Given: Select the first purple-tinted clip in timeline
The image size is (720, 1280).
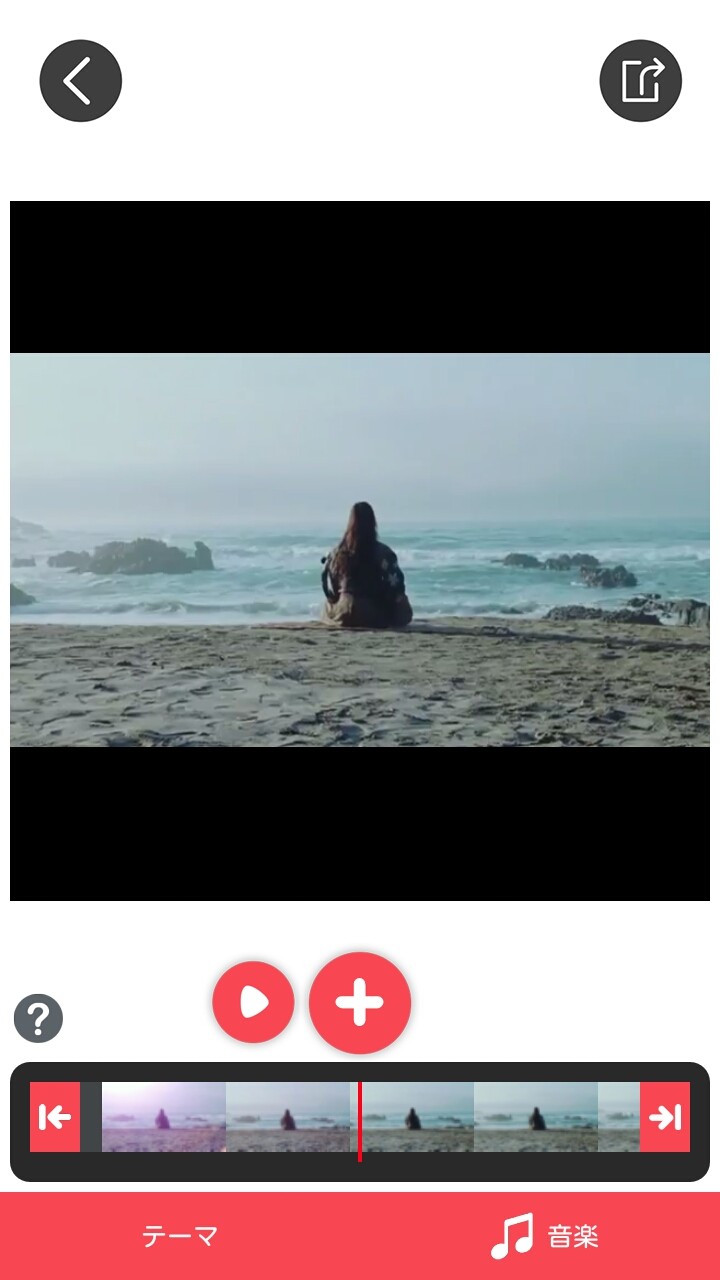Looking at the screenshot, I should (x=163, y=1117).
